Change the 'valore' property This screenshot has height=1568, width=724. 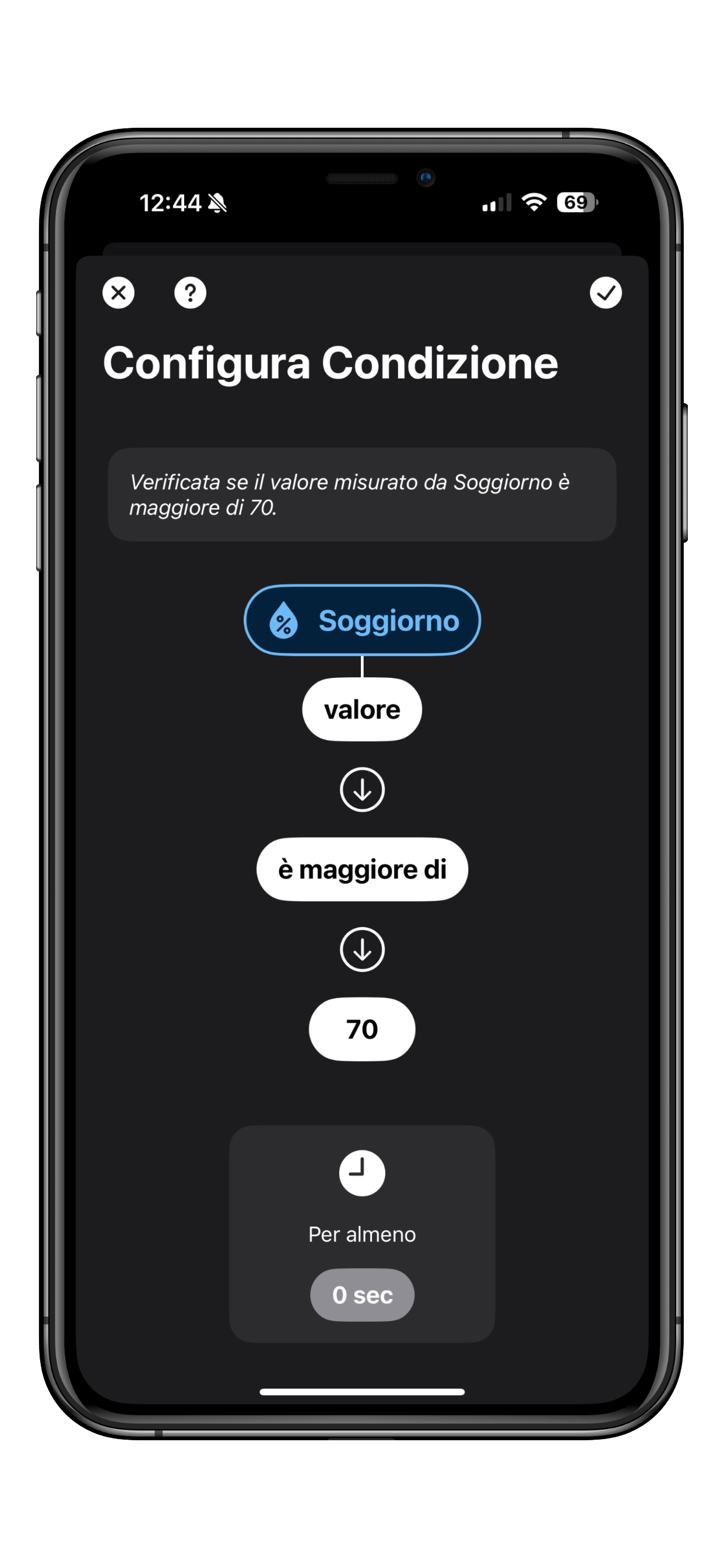click(362, 710)
